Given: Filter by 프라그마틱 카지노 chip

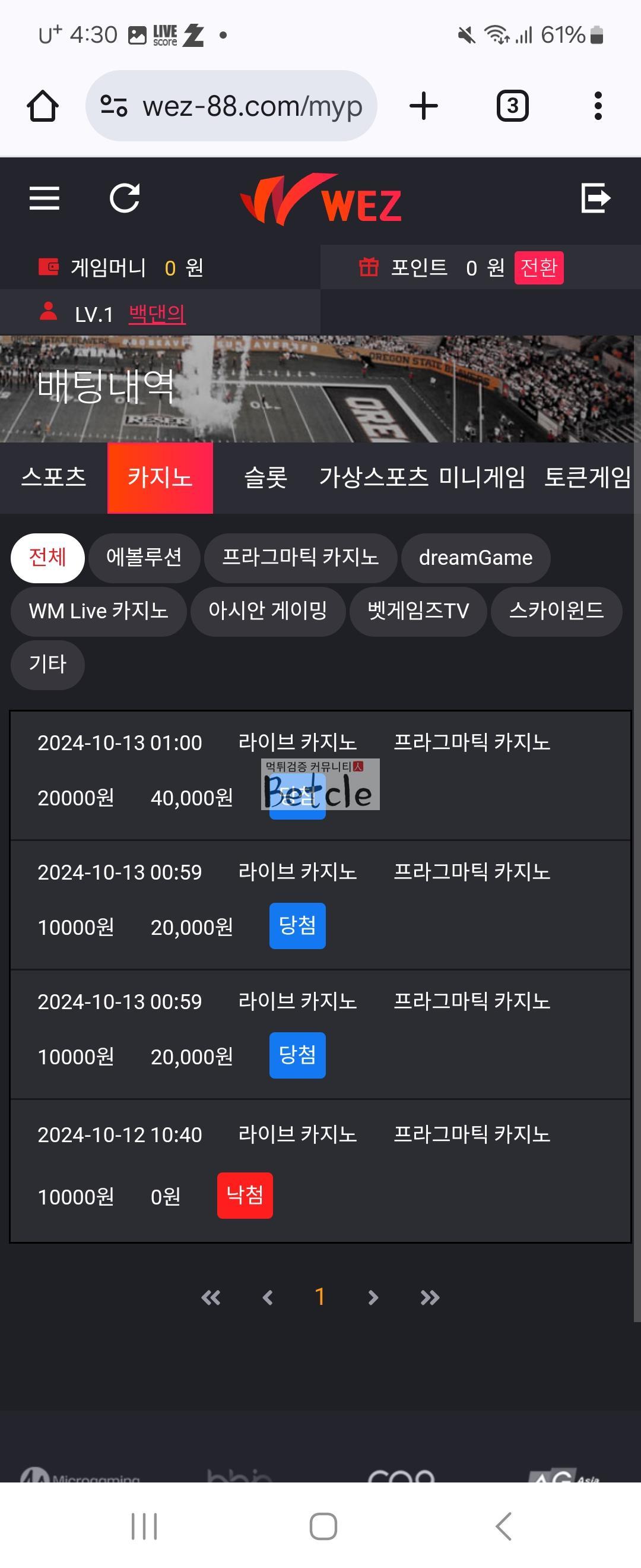Looking at the screenshot, I should [300, 558].
